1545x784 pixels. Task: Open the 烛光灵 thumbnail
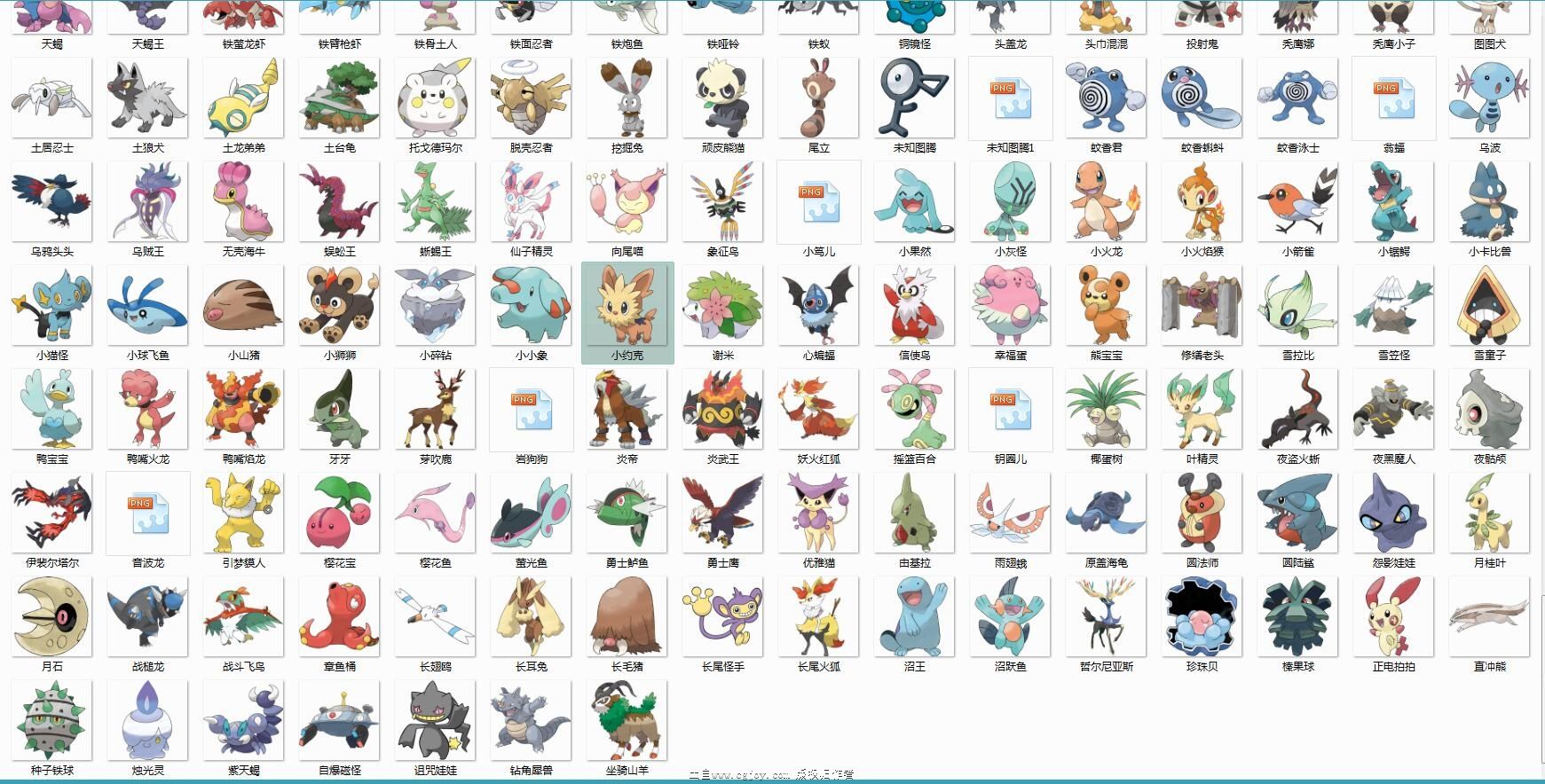[148, 721]
